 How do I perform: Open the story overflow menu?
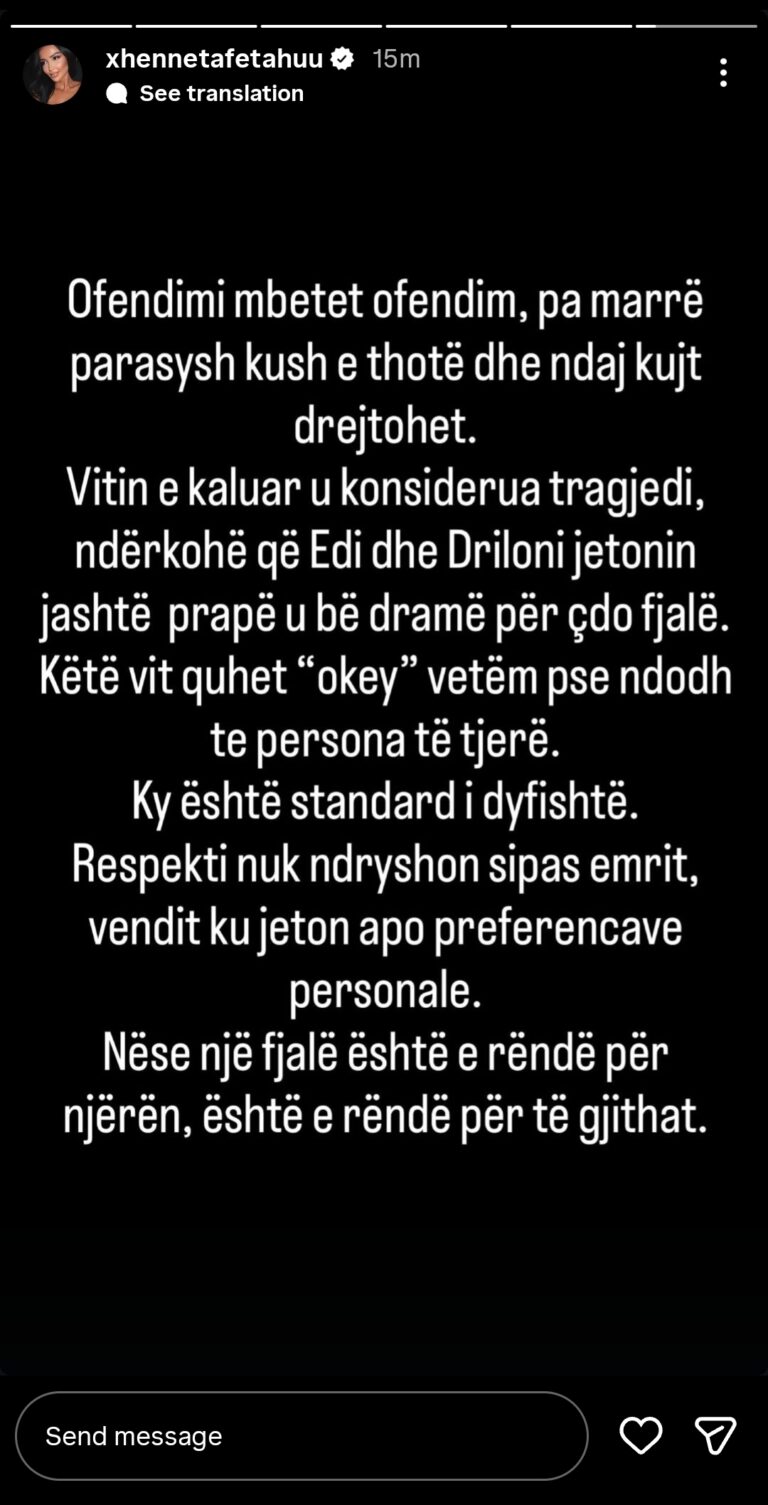click(723, 72)
